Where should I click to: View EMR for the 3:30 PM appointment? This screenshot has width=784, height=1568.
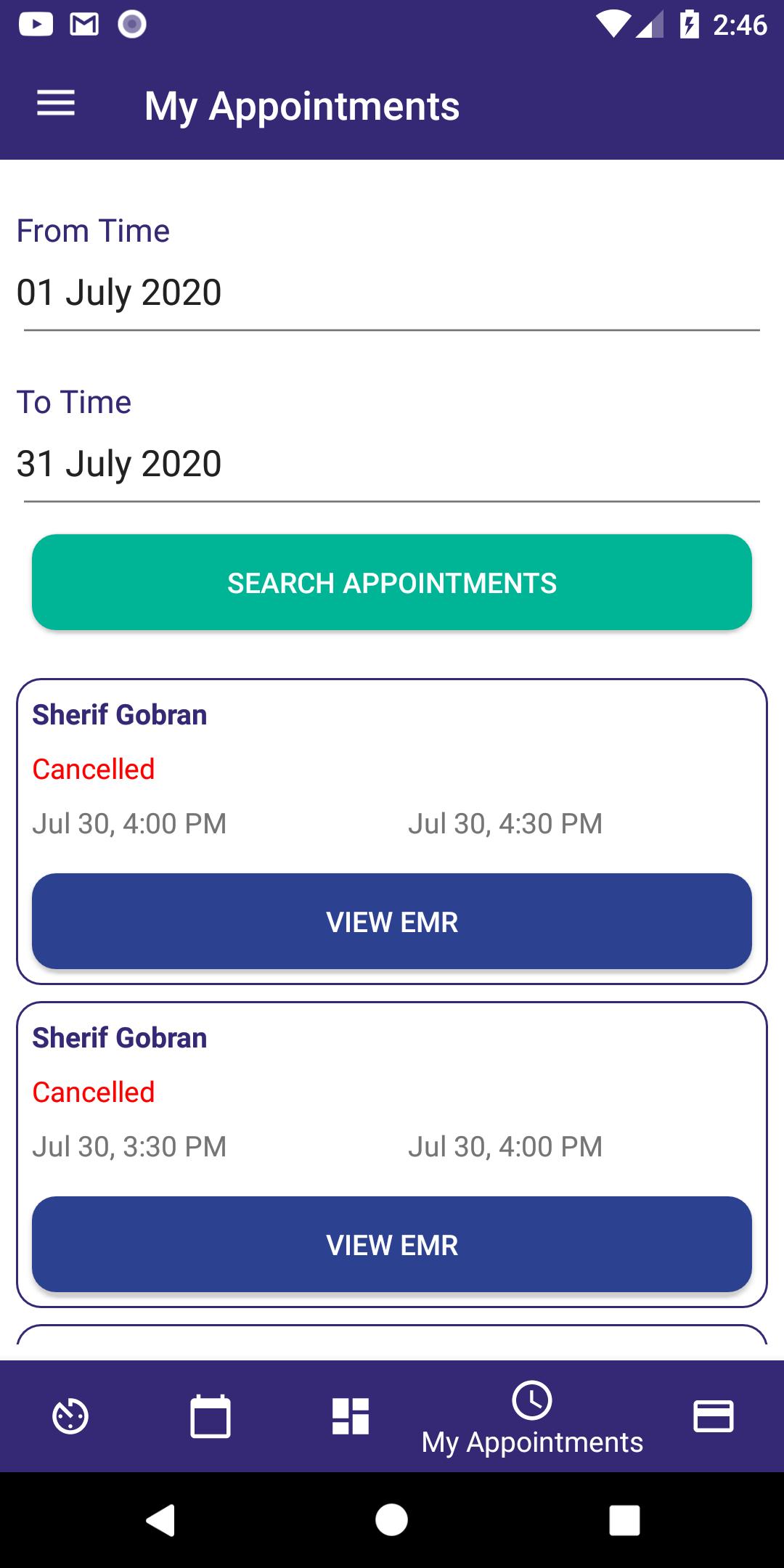[x=392, y=1244]
